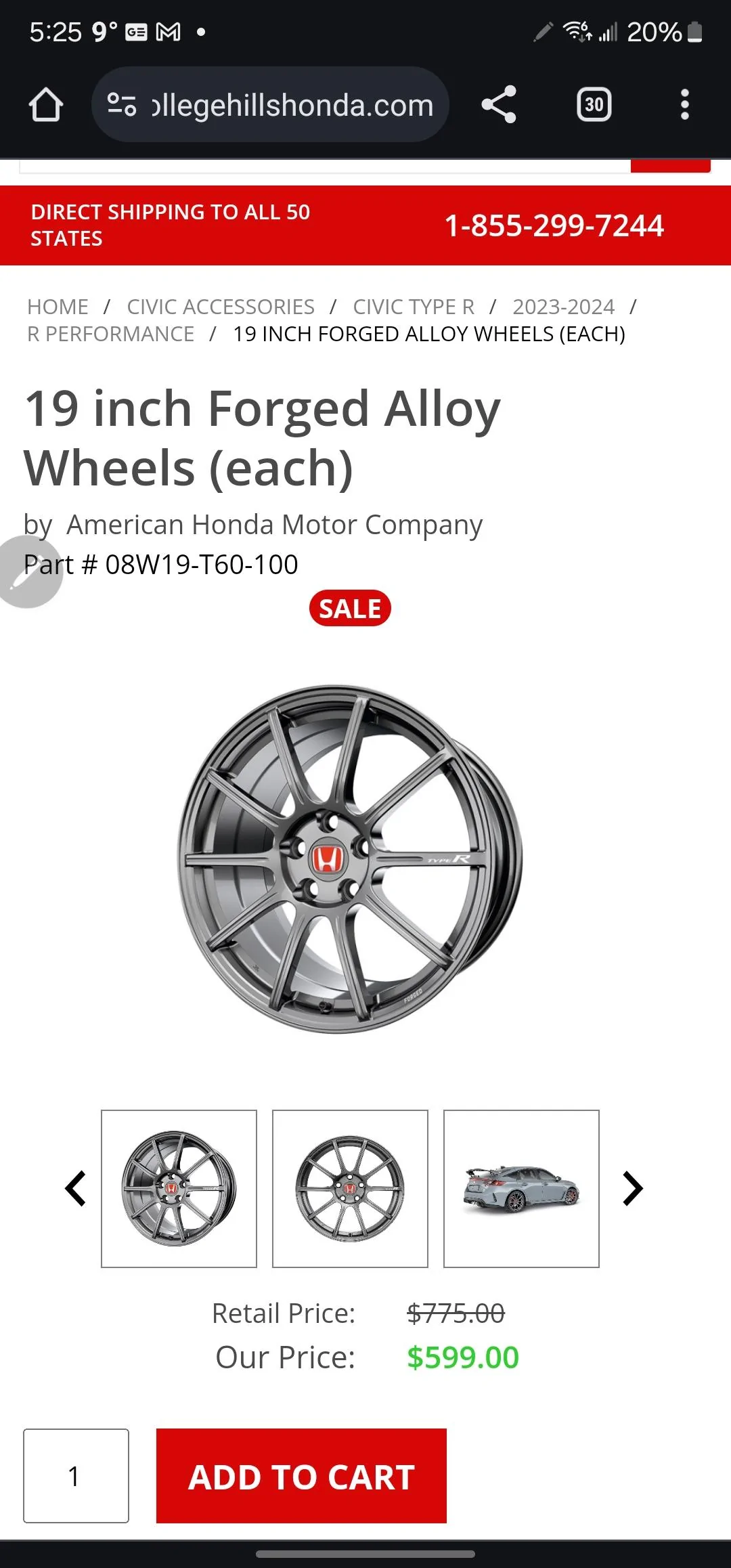Image resolution: width=731 pixels, height=1568 pixels.
Task: Open the Gmail notification icon in status bar
Action: [x=167, y=32]
